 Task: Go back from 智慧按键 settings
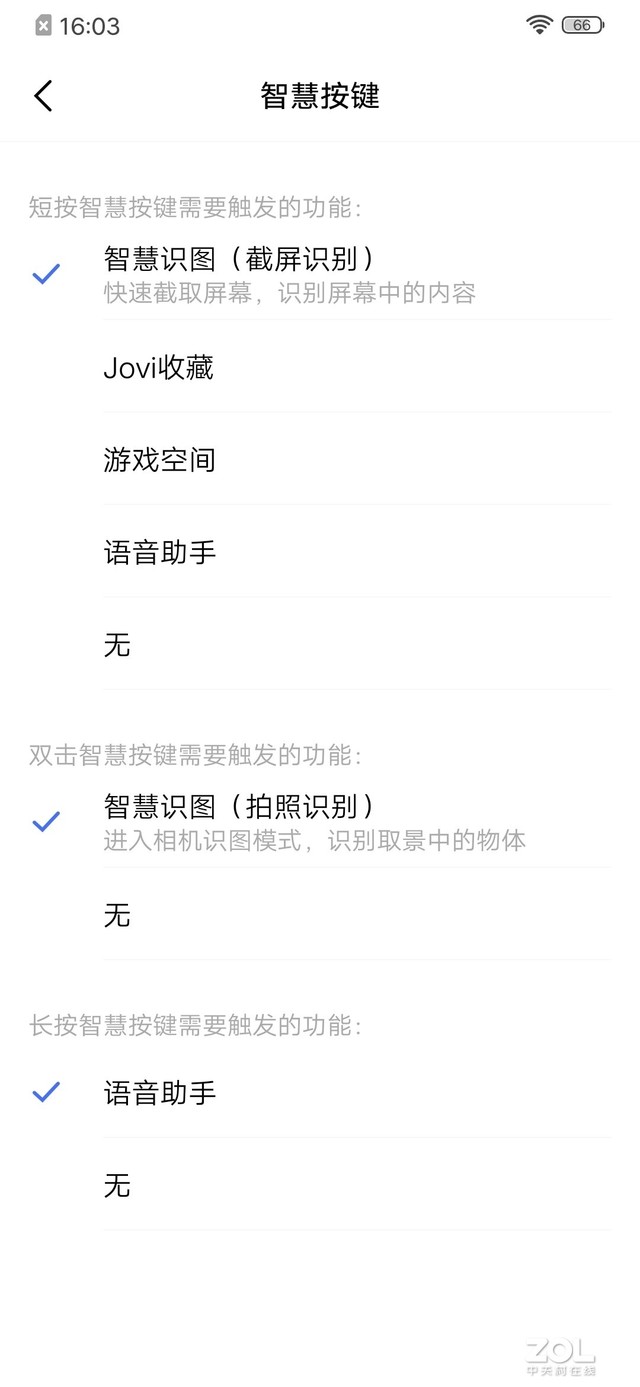click(43, 96)
